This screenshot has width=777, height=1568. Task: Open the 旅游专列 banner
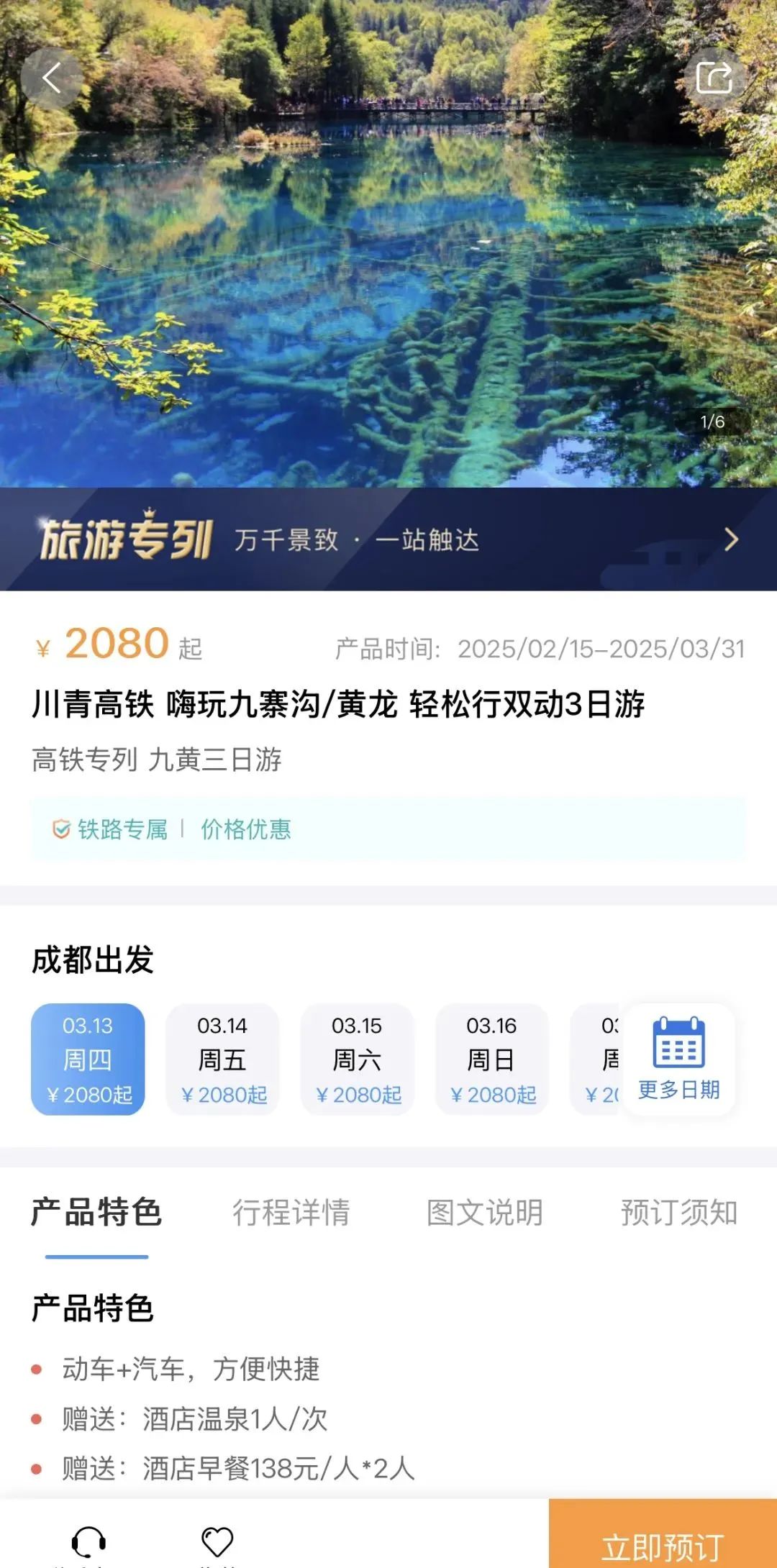pos(388,539)
